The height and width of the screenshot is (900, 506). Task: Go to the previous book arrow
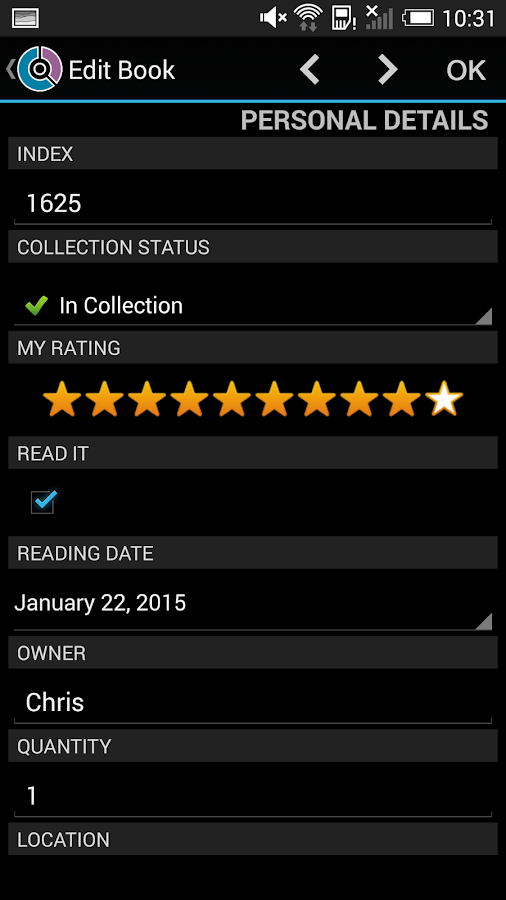click(x=310, y=70)
